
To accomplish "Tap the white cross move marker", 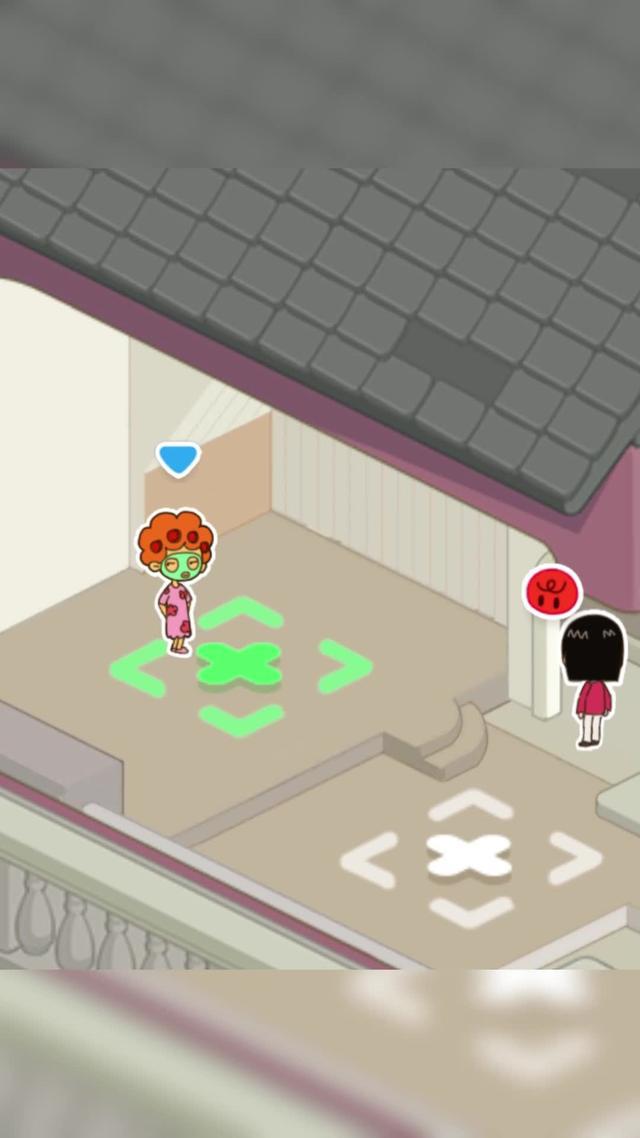I will click(x=469, y=857).
